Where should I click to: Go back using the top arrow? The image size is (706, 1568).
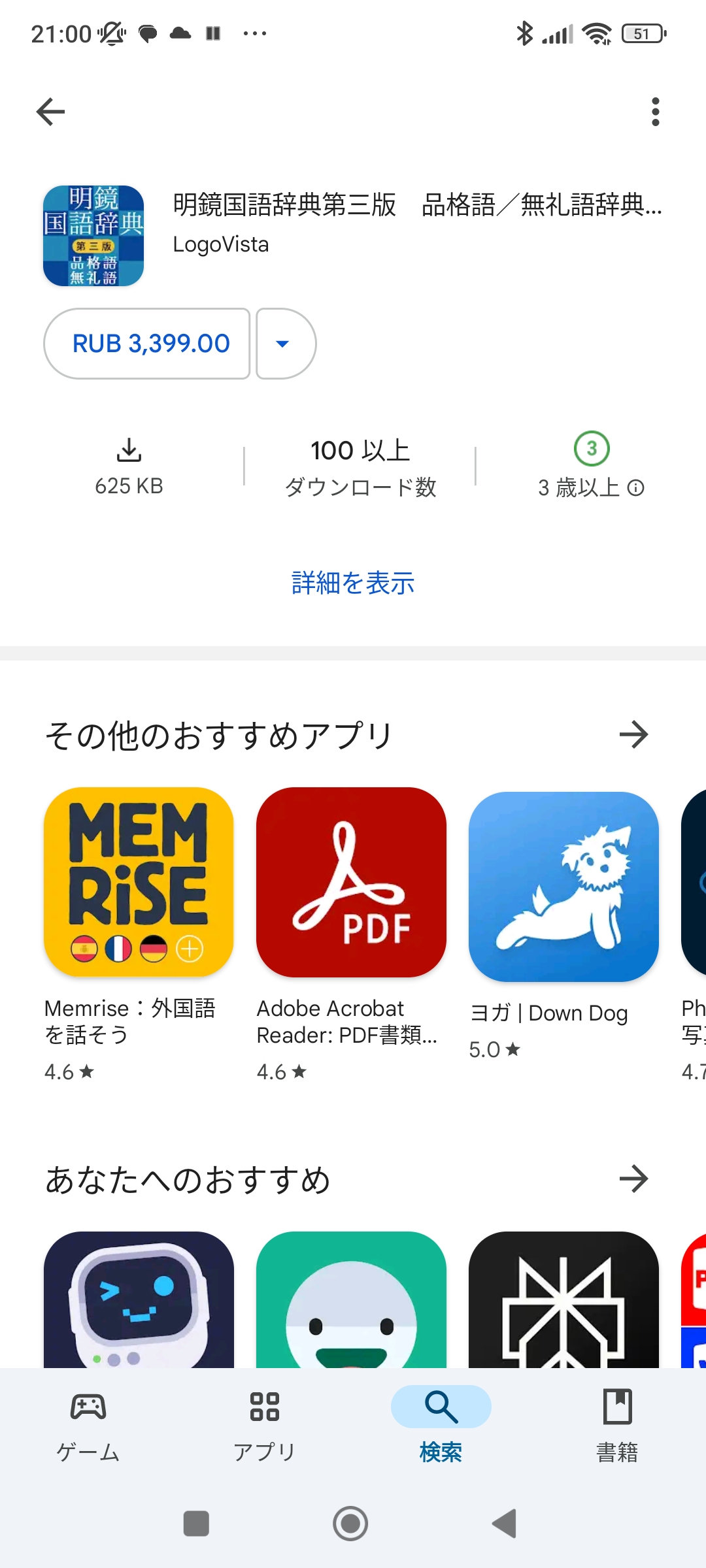(50, 112)
